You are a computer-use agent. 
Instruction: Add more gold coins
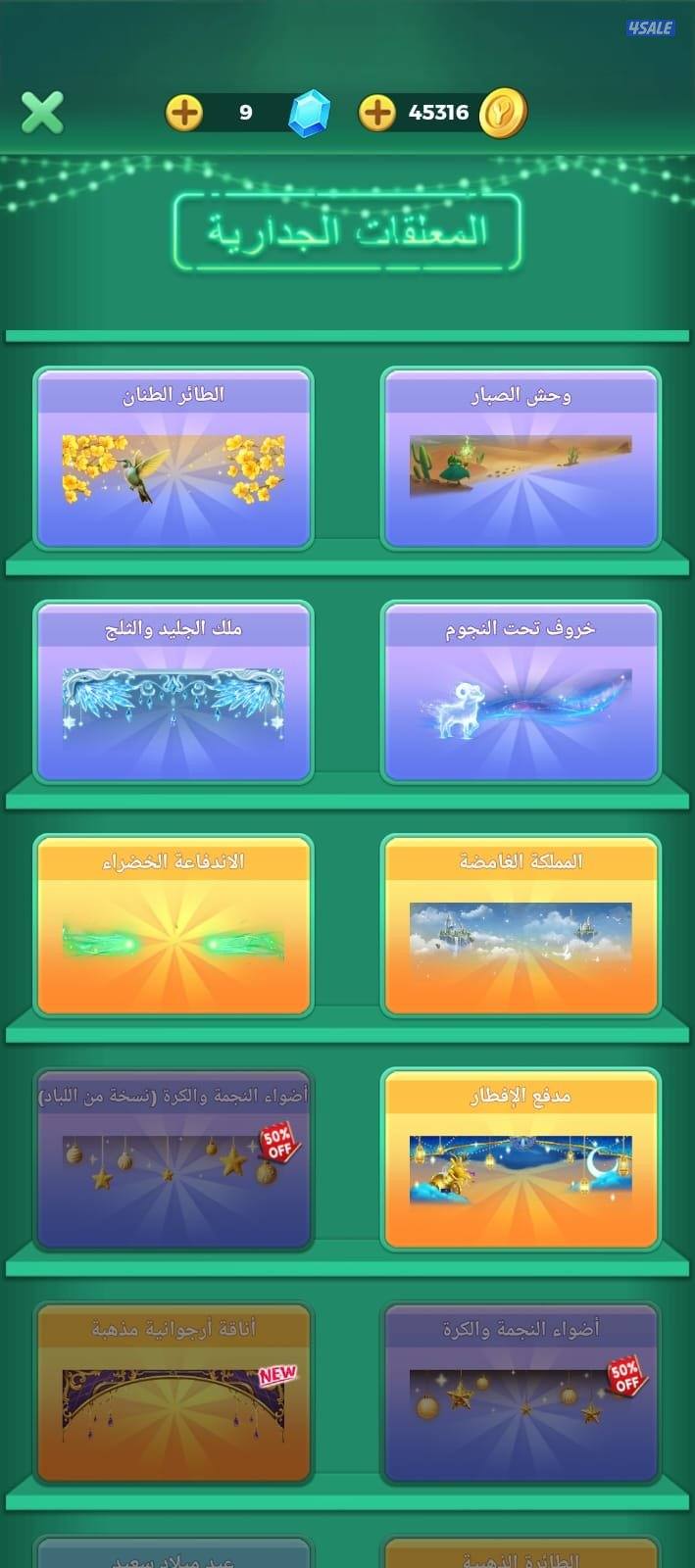coord(376,113)
